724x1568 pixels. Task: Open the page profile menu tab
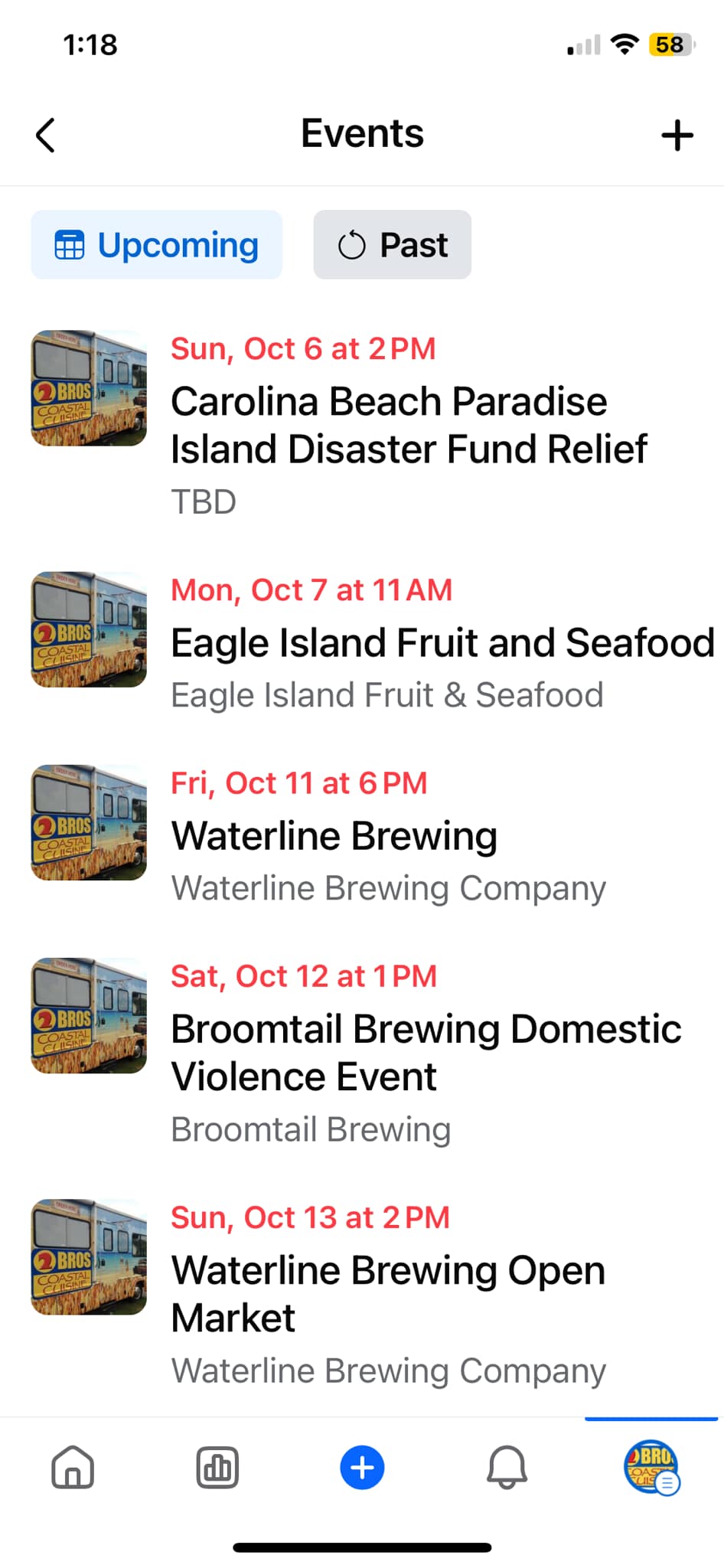(x=651, y=1468)
